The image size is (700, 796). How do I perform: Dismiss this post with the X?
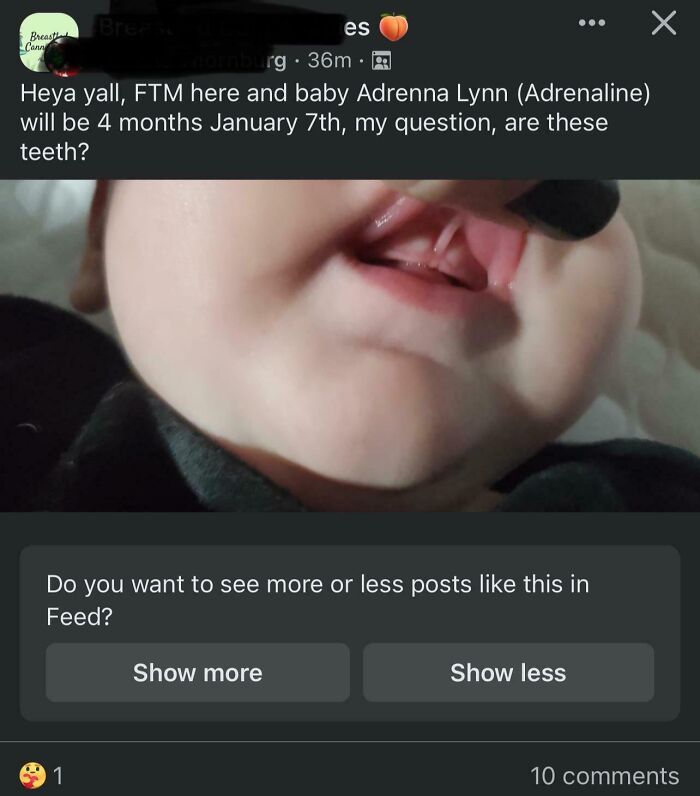click(663, 24)
